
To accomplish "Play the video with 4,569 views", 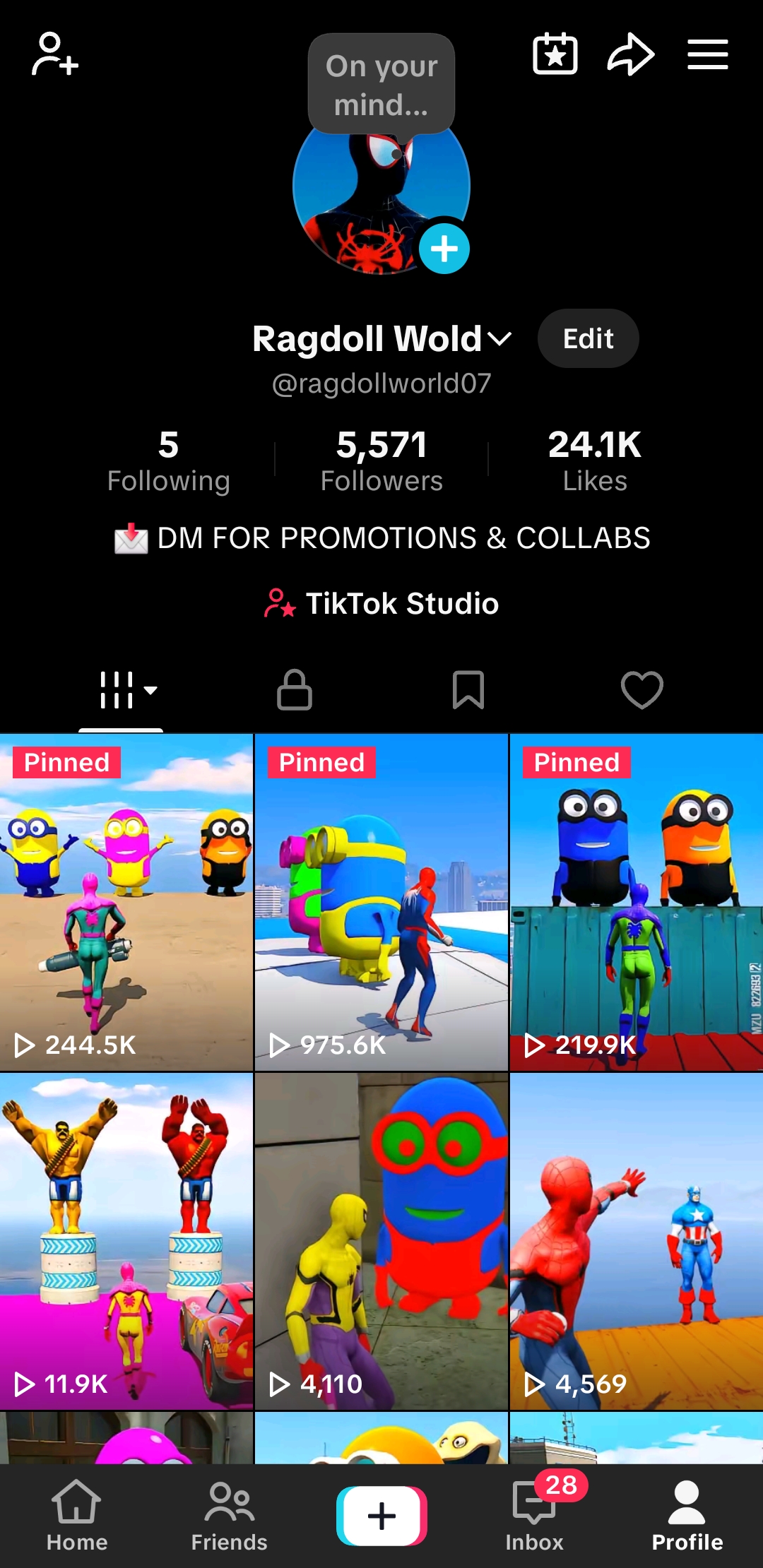I will click(x=637, y=1241).
